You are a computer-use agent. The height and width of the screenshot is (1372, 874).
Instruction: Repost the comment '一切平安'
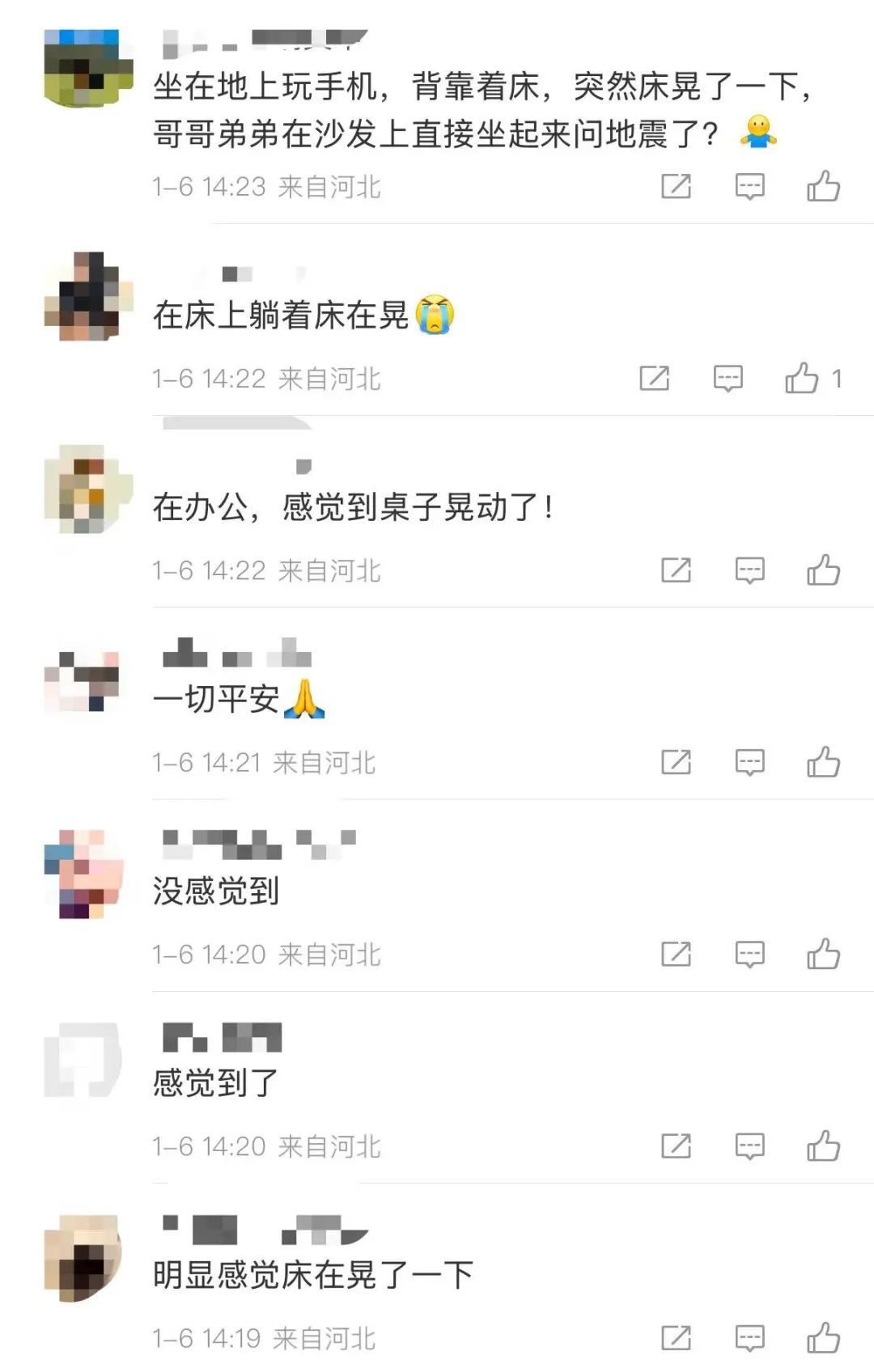tap(676, 762)
